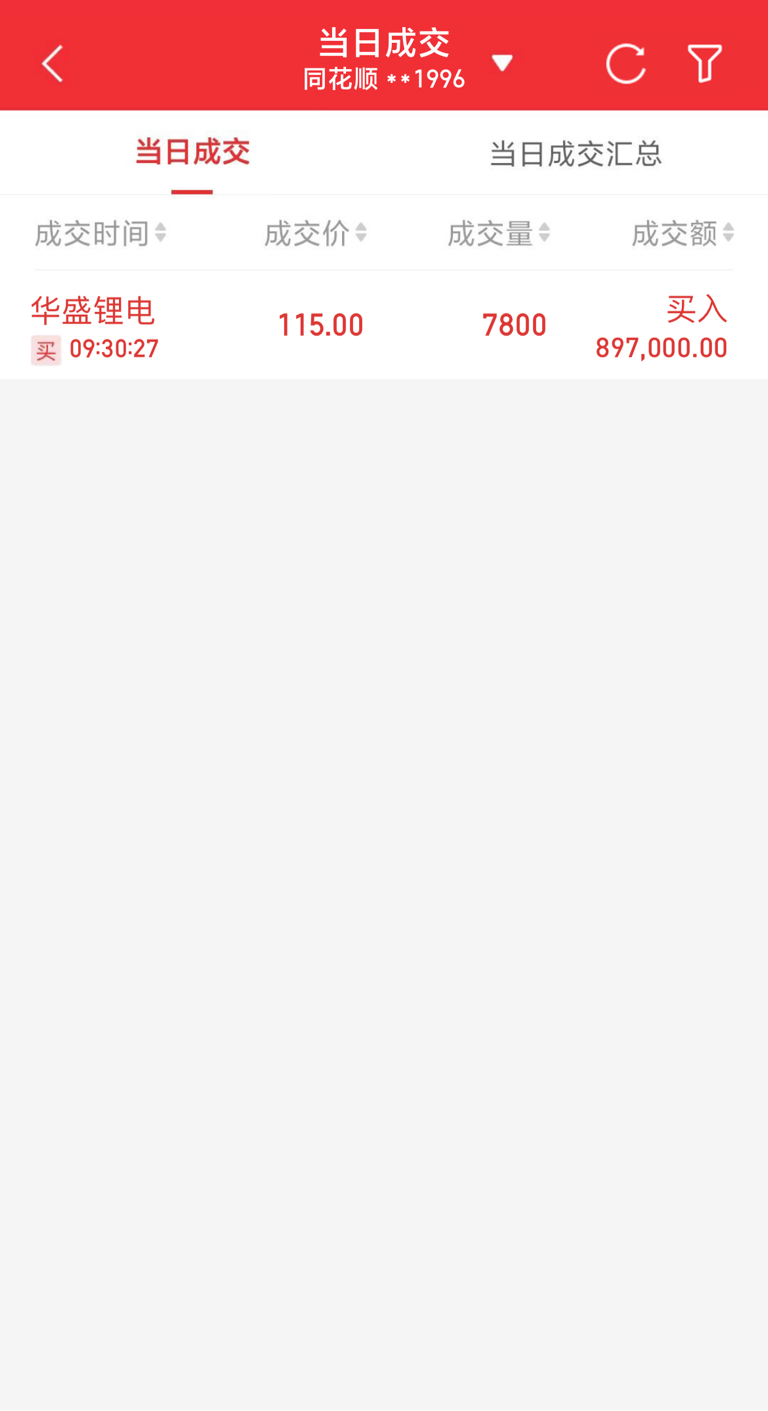Switch to 当日成交汇总 tab
Screen dimensions: 768x1411
coord(575,154)
